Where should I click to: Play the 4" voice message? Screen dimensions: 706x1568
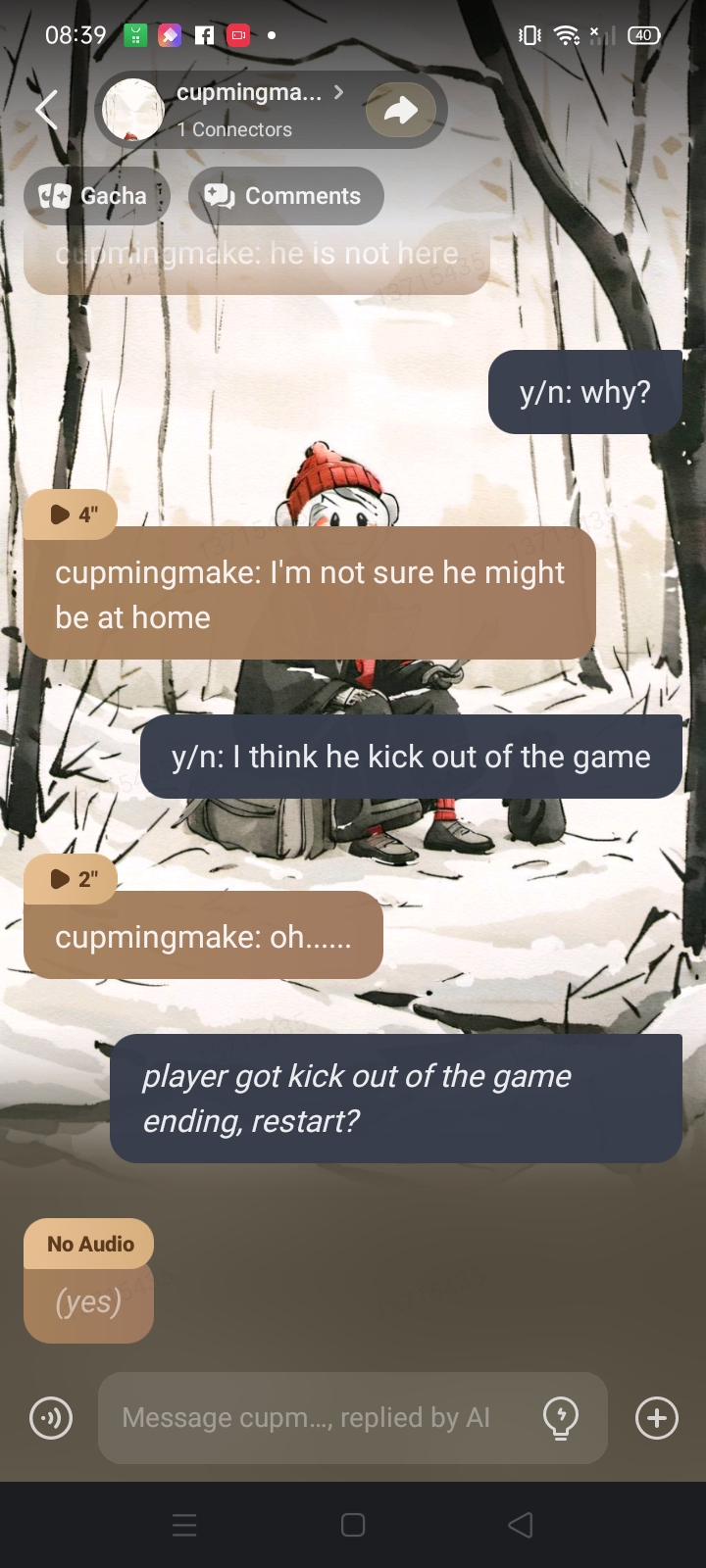(72, 514)
